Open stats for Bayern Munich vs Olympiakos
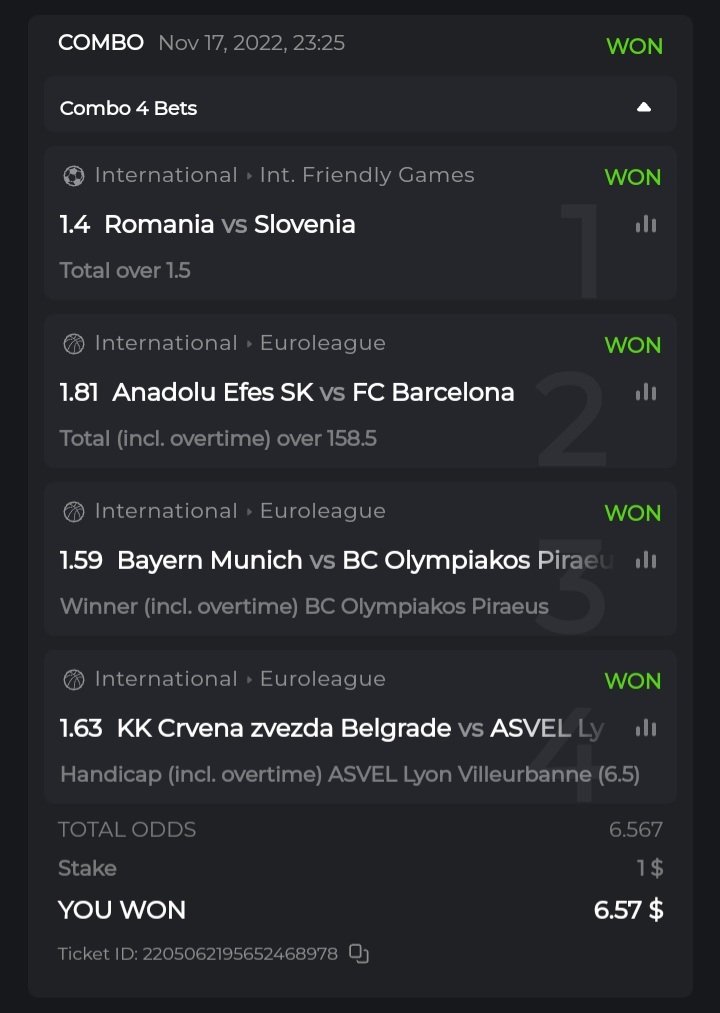The height and width of the screenshot is (1013, 720). coord(646,560)
